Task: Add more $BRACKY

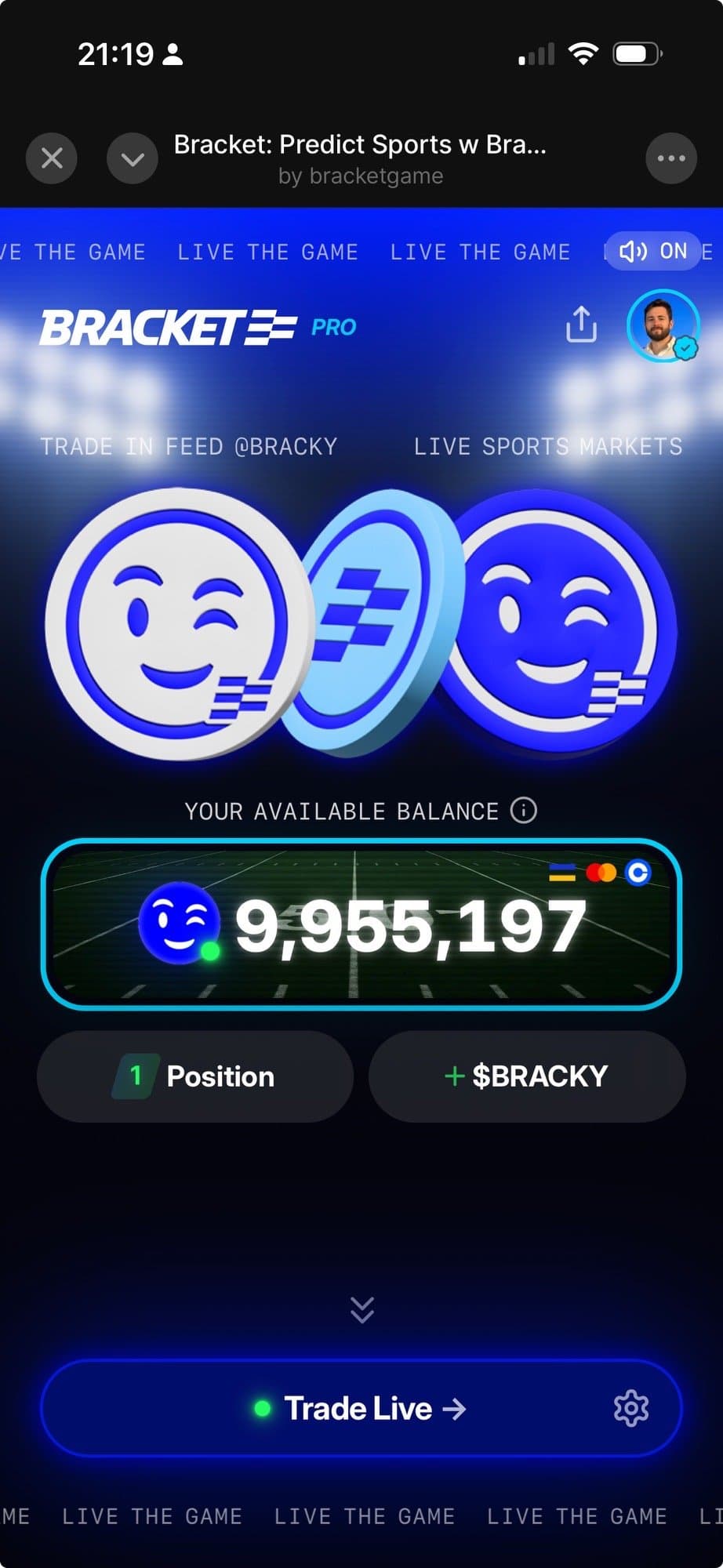Action: coord(527,1076)
